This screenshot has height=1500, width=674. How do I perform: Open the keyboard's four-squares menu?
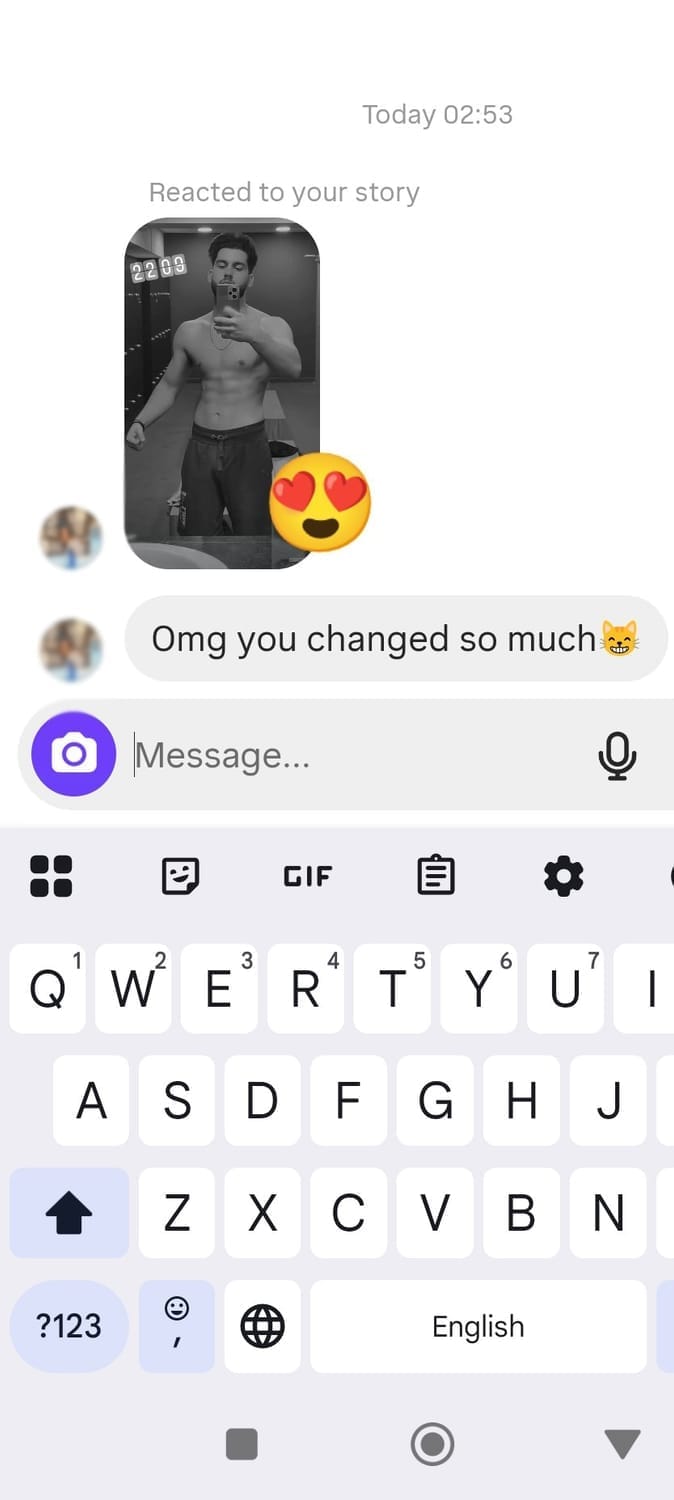[x=51, y=876]
